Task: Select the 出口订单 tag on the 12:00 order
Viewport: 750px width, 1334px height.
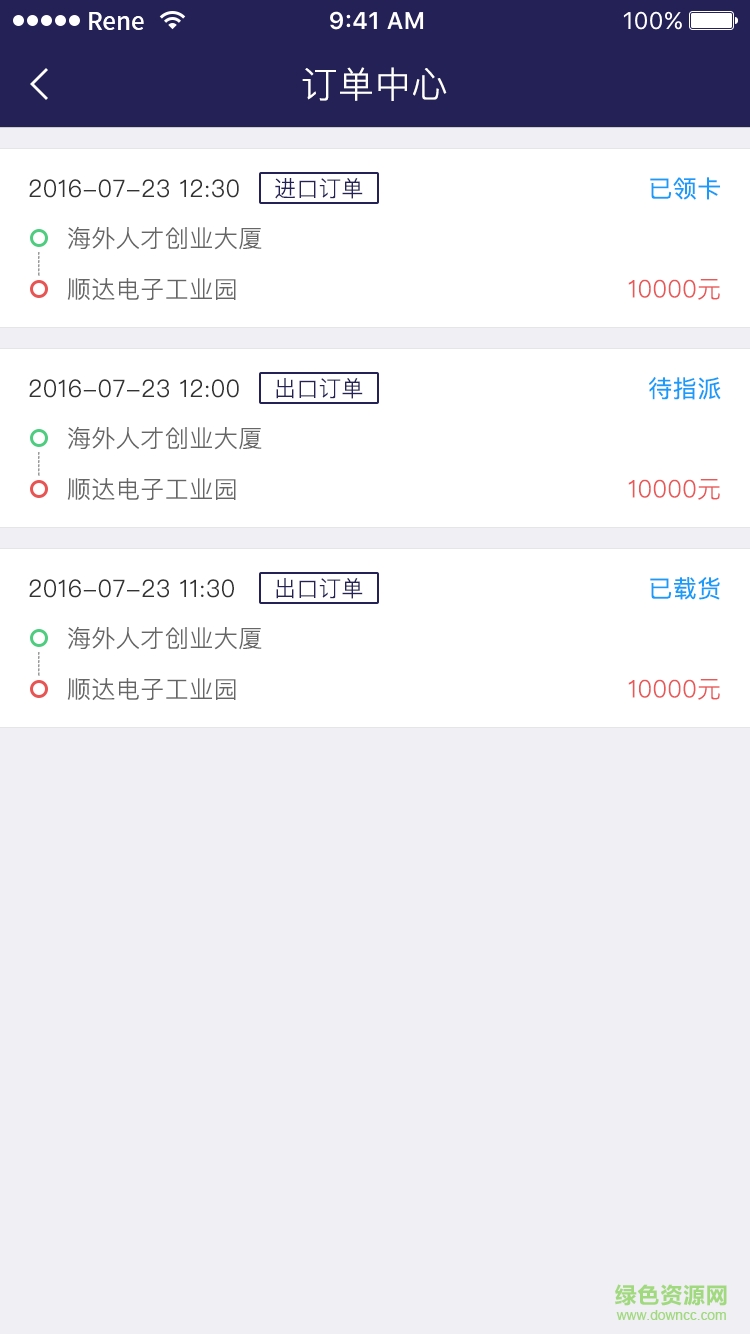Action: [318, 388]
